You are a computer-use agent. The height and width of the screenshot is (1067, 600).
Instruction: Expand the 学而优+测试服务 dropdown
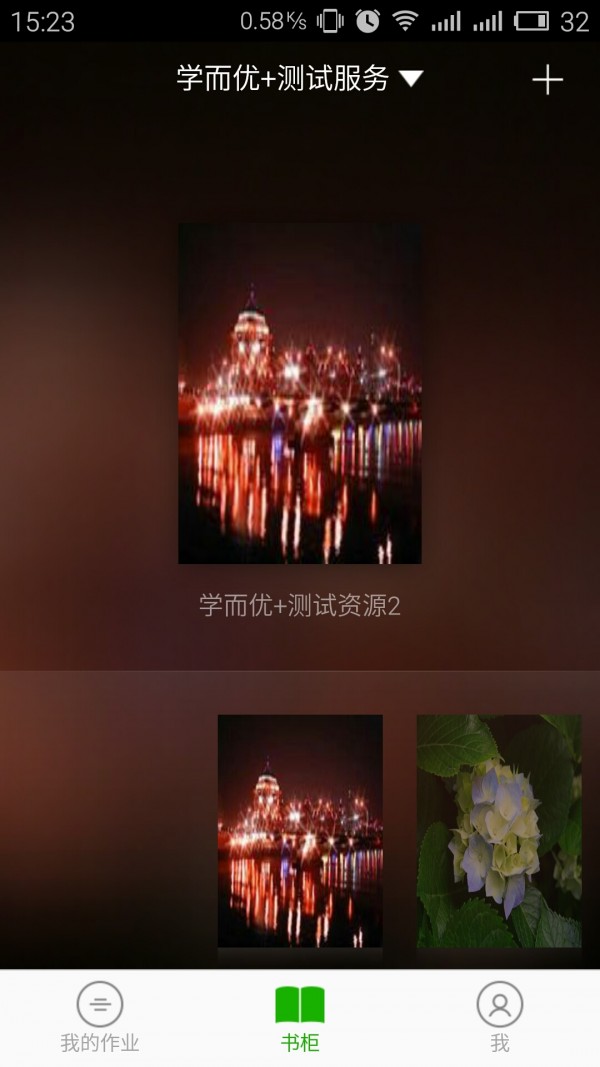299,79
